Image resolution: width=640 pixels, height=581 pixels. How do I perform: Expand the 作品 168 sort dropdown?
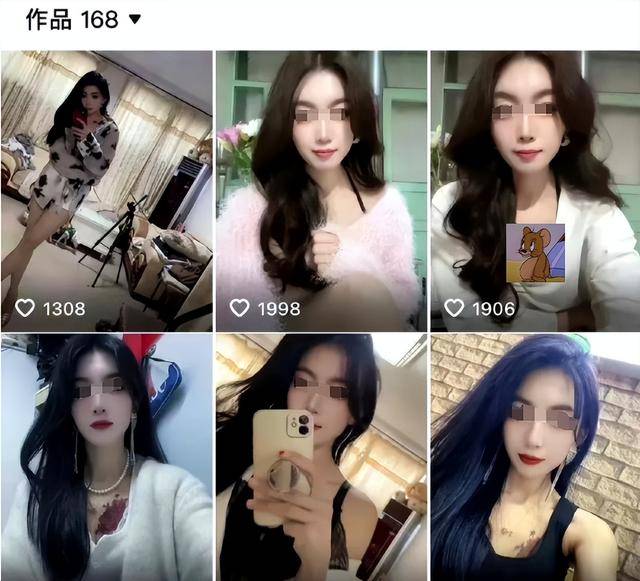135,19
